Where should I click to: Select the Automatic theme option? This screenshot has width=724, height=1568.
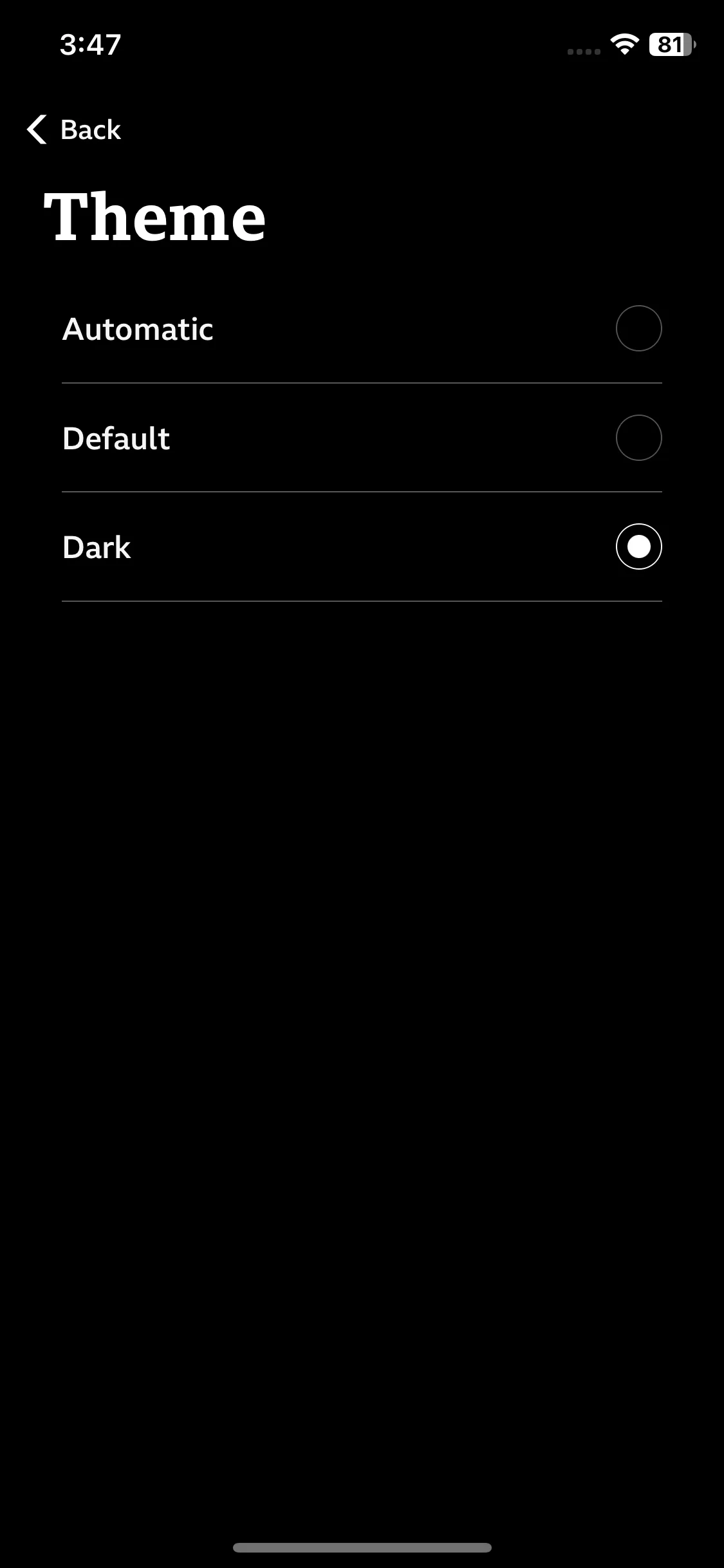[638, 328]
